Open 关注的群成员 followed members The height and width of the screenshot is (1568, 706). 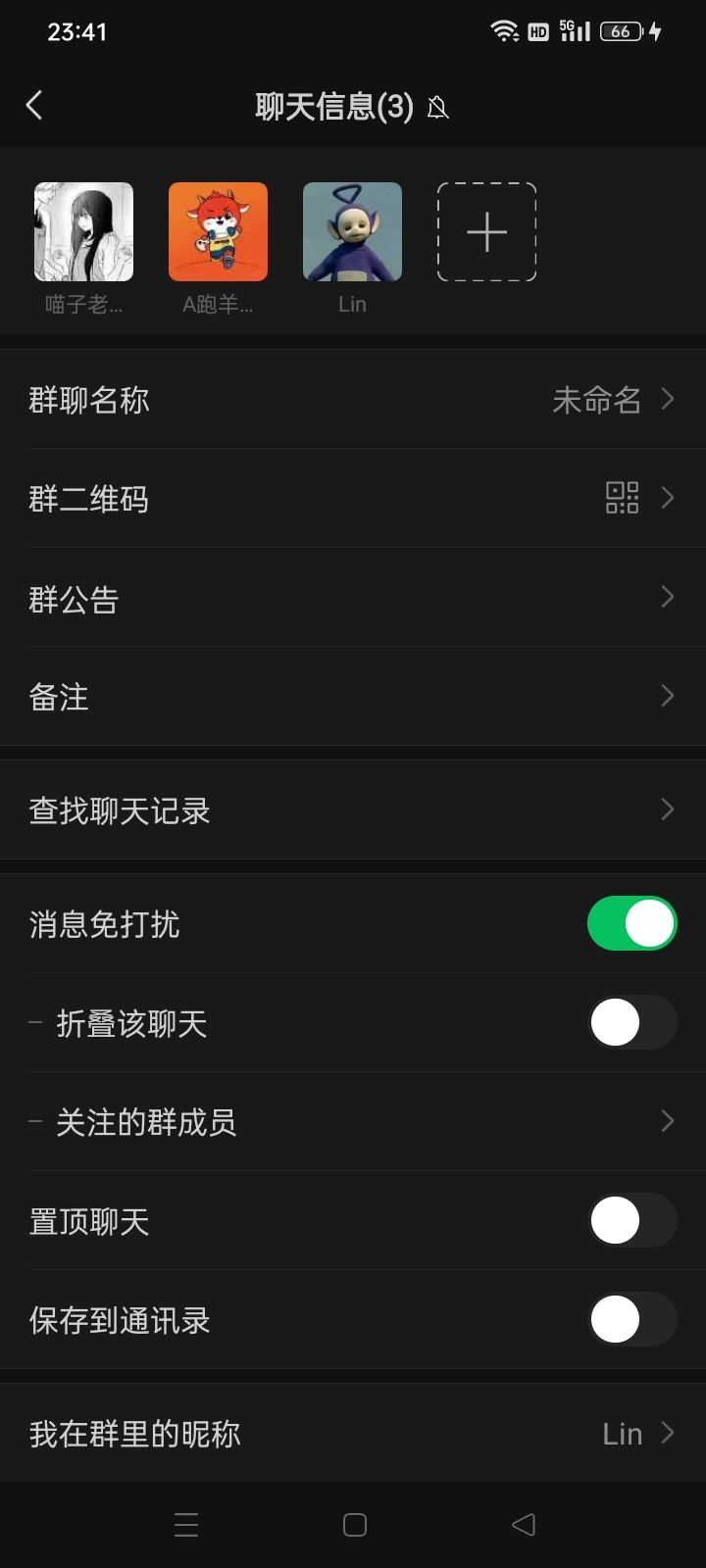[x=353, y=1122]
